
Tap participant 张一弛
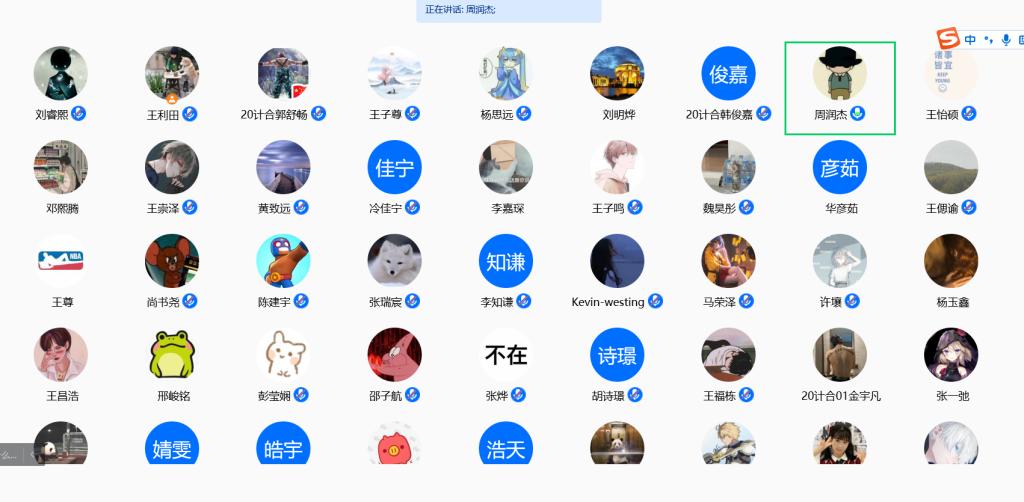tap(950, 355)
